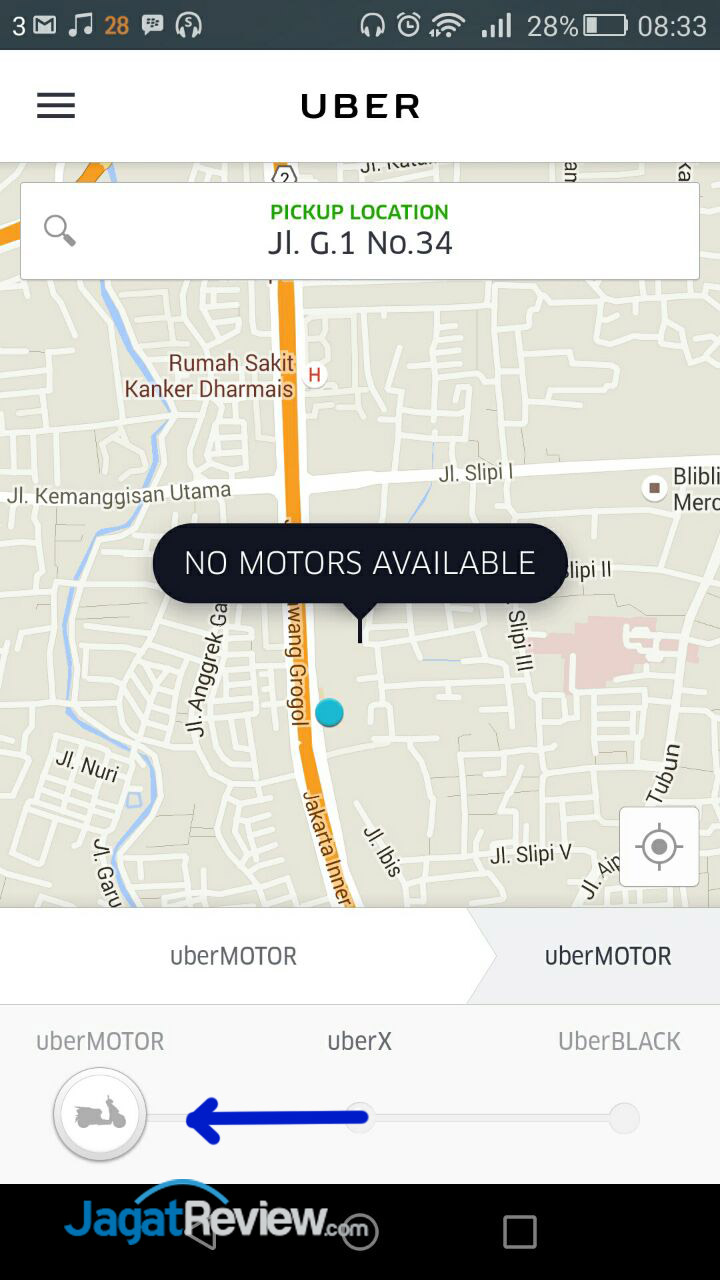Open the hamburger navigation menu
This screenshot has height=1280, width=720.
tap(55, 105)
